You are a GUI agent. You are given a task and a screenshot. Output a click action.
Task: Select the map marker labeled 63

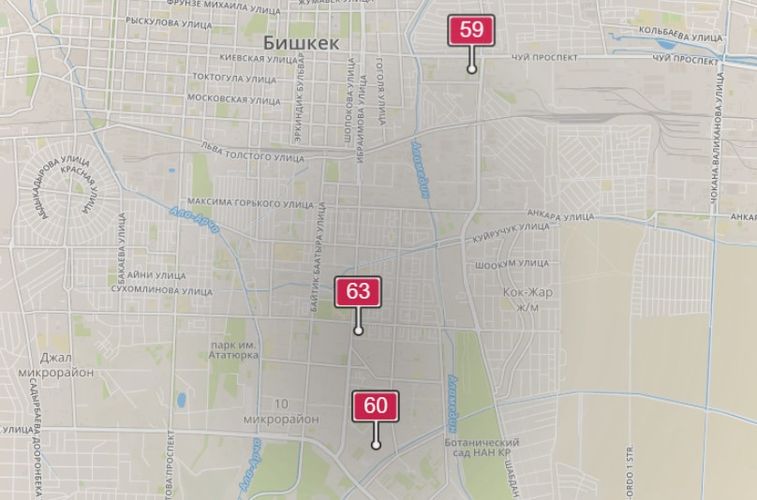[358, 292]
